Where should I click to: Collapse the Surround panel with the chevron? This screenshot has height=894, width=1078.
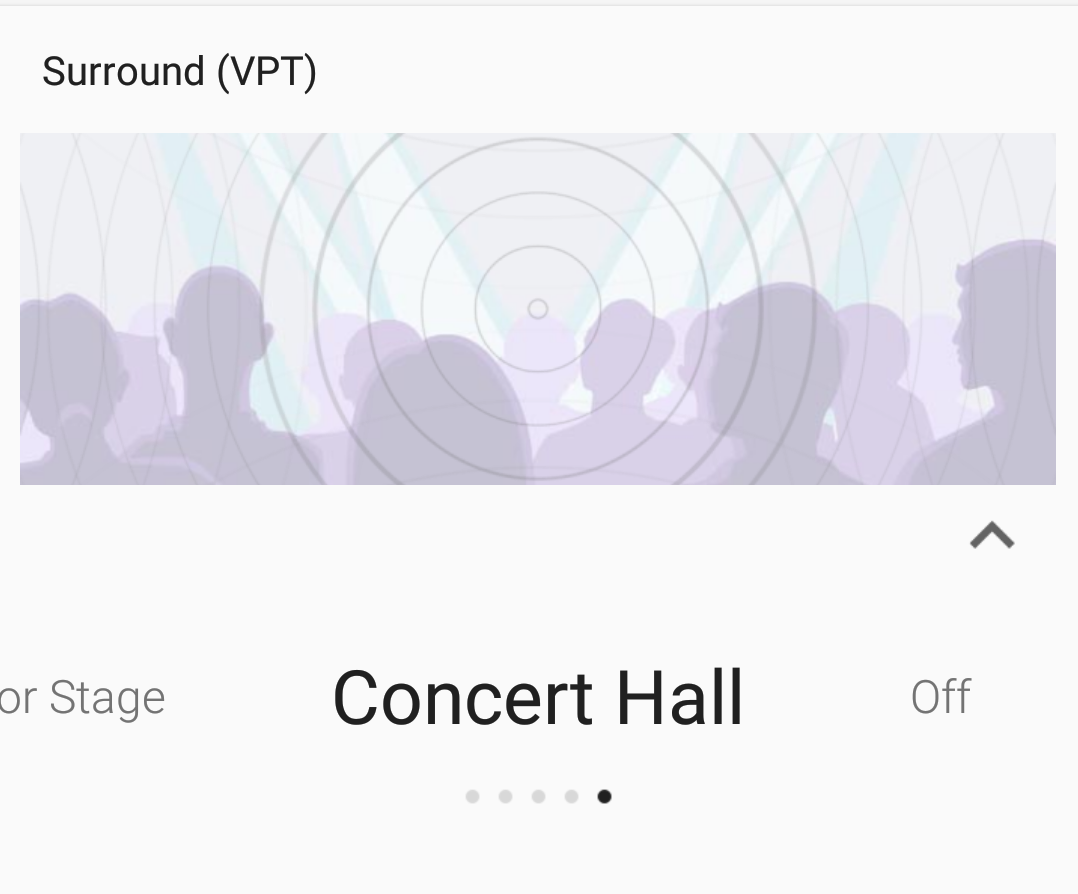click(991, 537)
